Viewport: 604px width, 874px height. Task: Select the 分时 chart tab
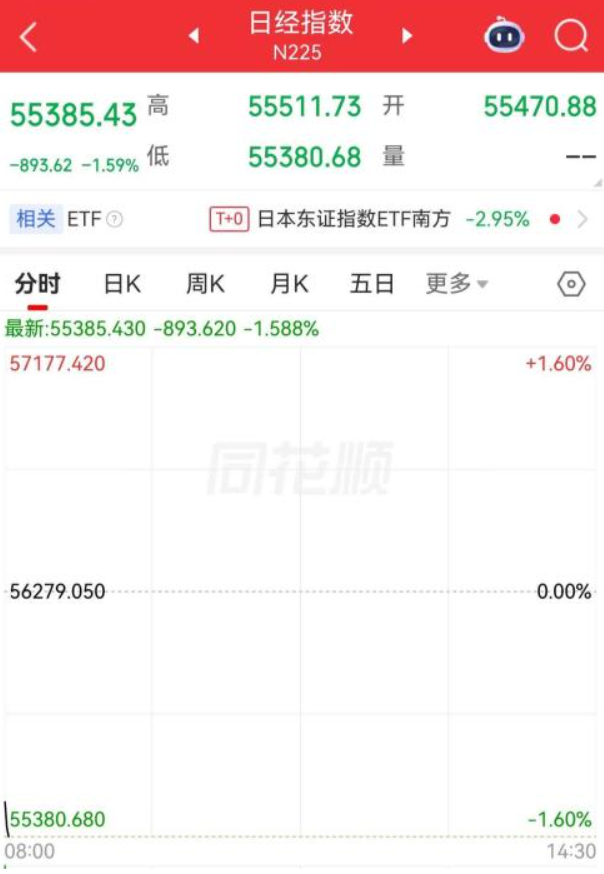pyautogui.click(x=38, y=284)
